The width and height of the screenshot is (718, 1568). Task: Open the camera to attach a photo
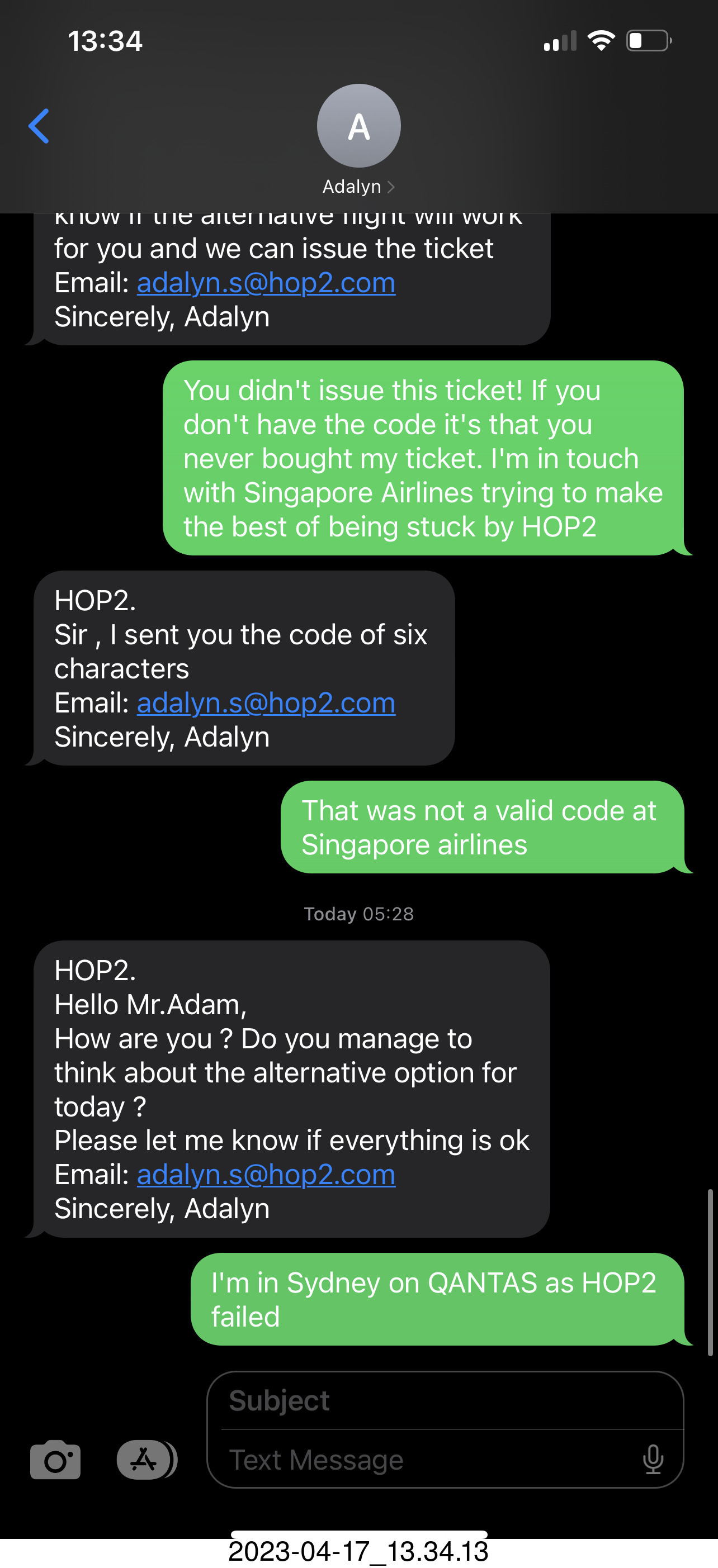click(x=55, y=1460)
